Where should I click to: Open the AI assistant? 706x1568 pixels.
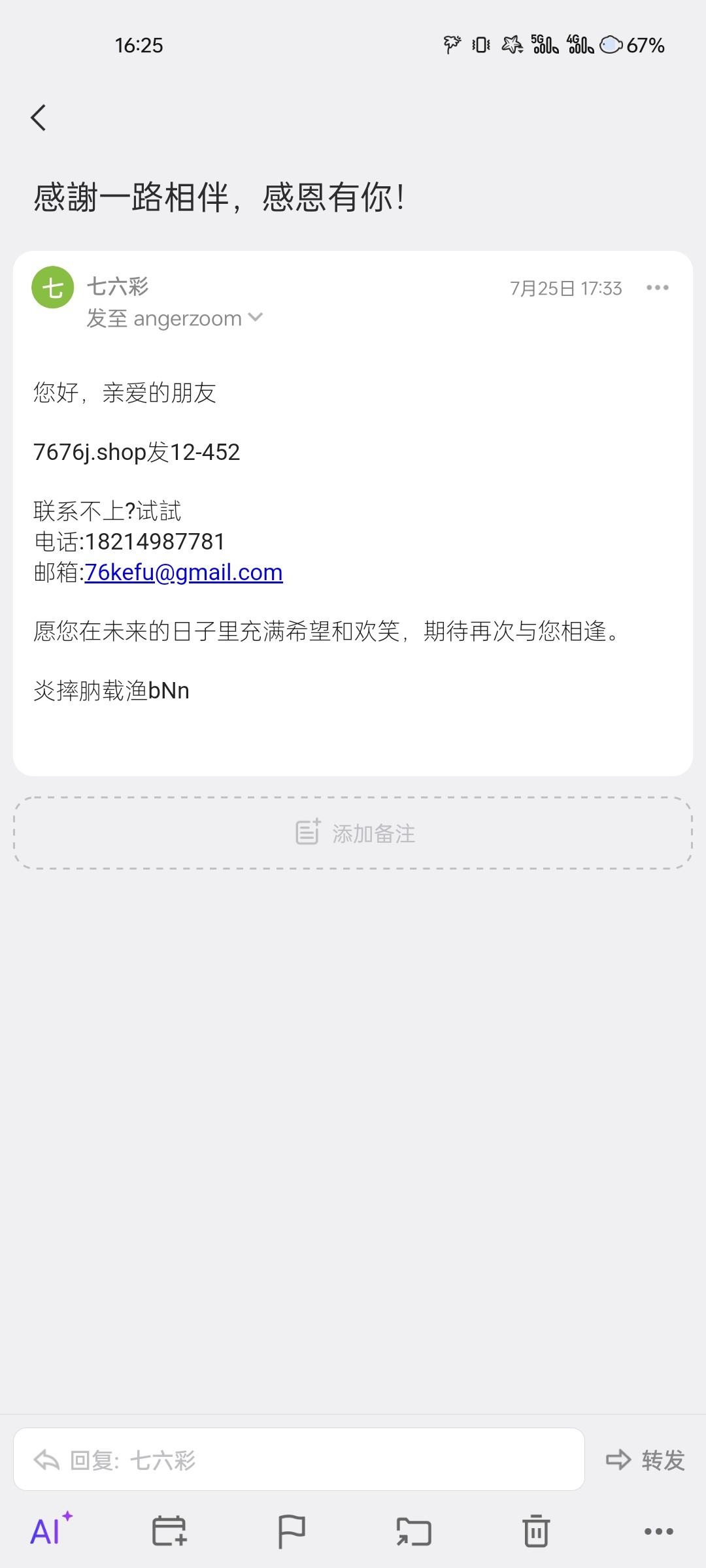click(51, 1530)
